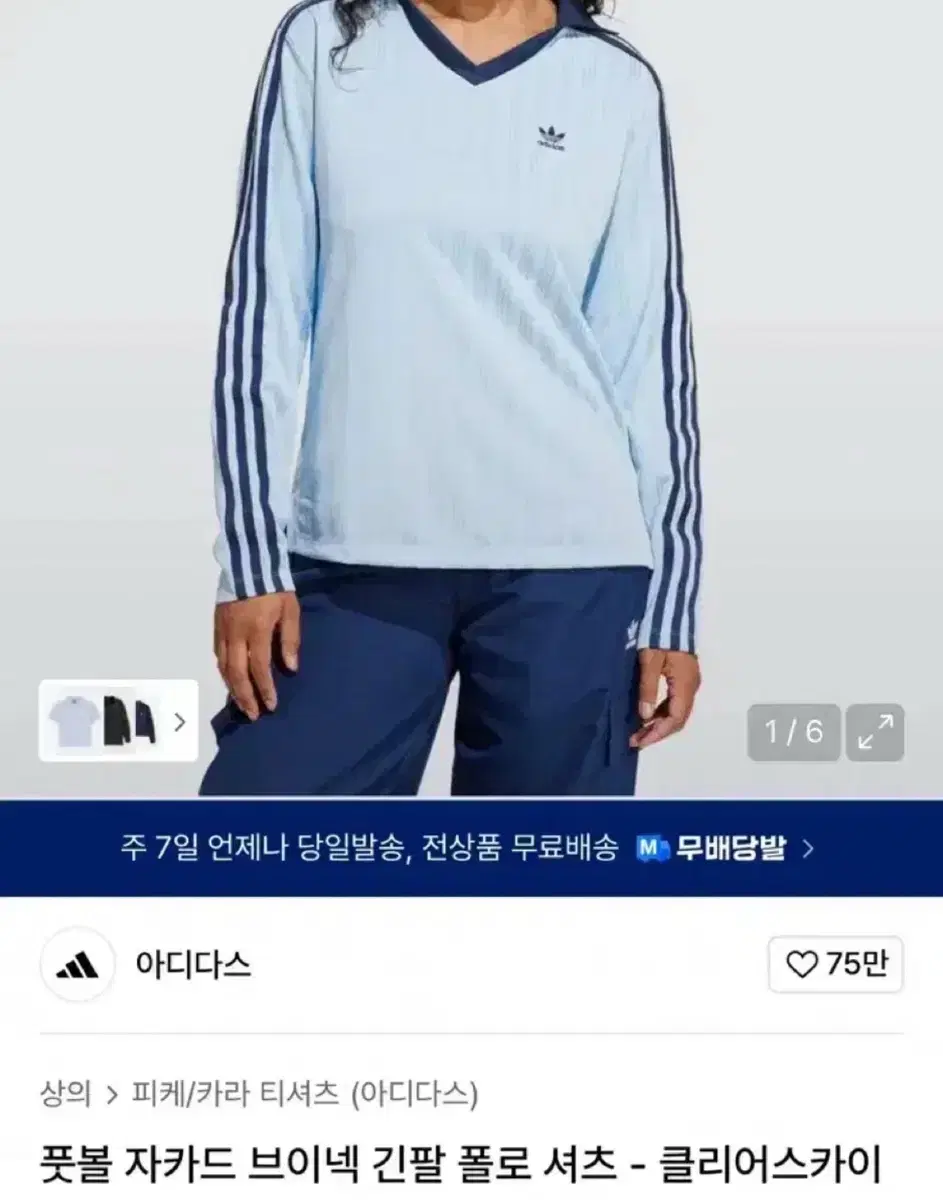The image size is (943, 1200).
Task: Click the blue M badge in shipping banner
Action: (652, 848)
